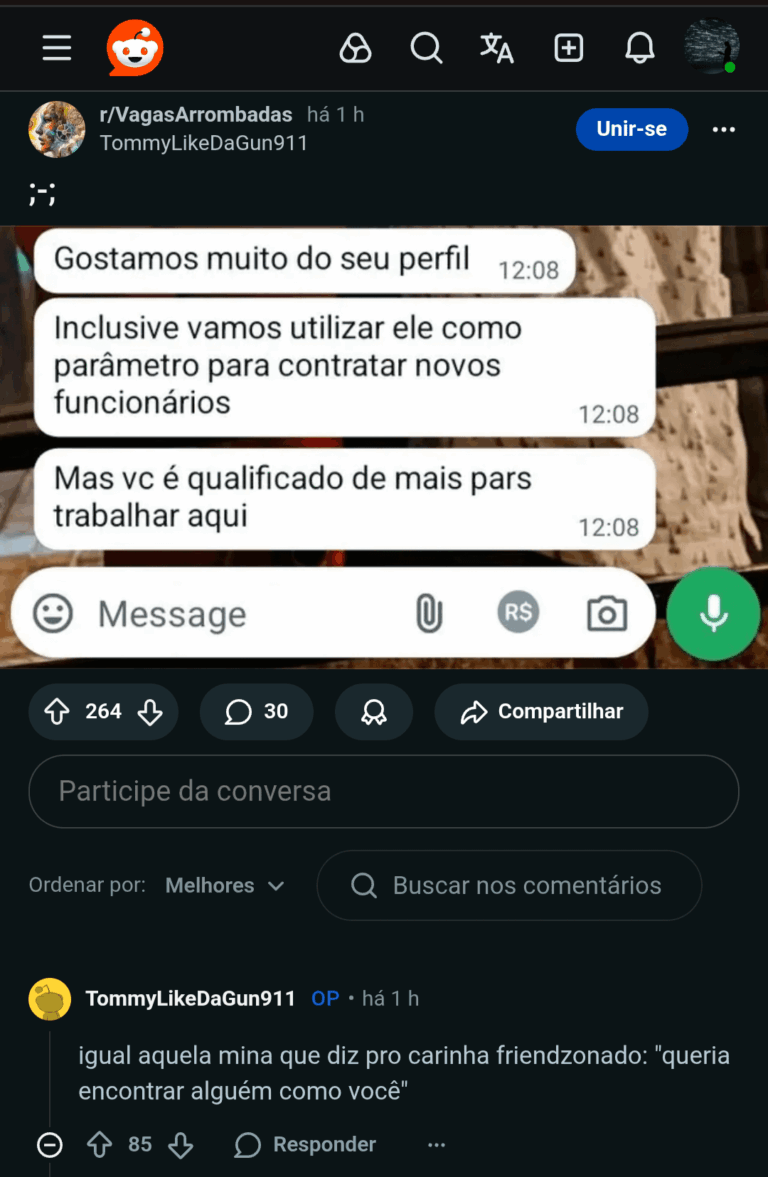Open the notifications bell
The image size is (768, 1177).
pos(640,48)
